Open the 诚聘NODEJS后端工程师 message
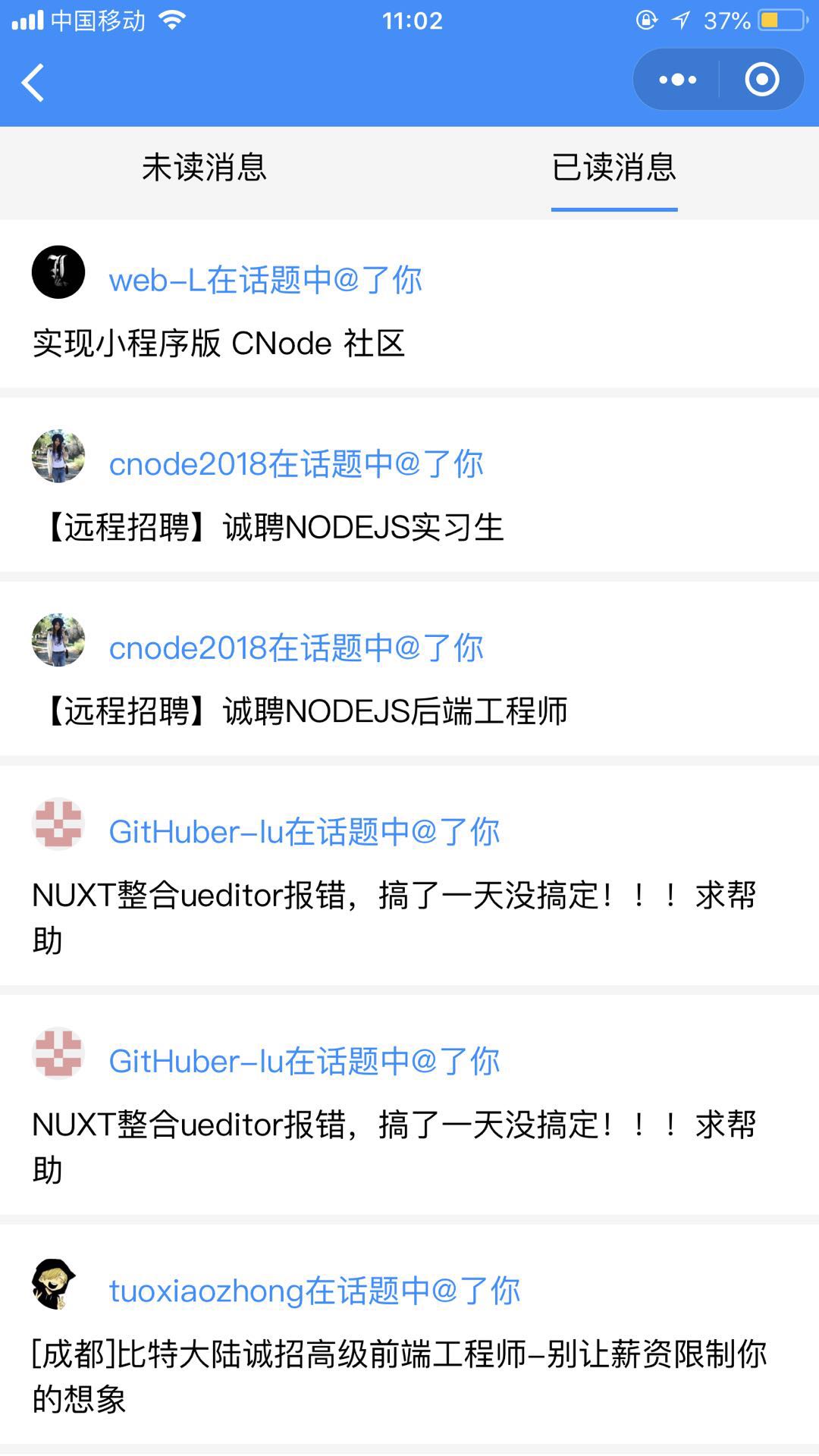The image size is (819, 1456). pos(303,711)
